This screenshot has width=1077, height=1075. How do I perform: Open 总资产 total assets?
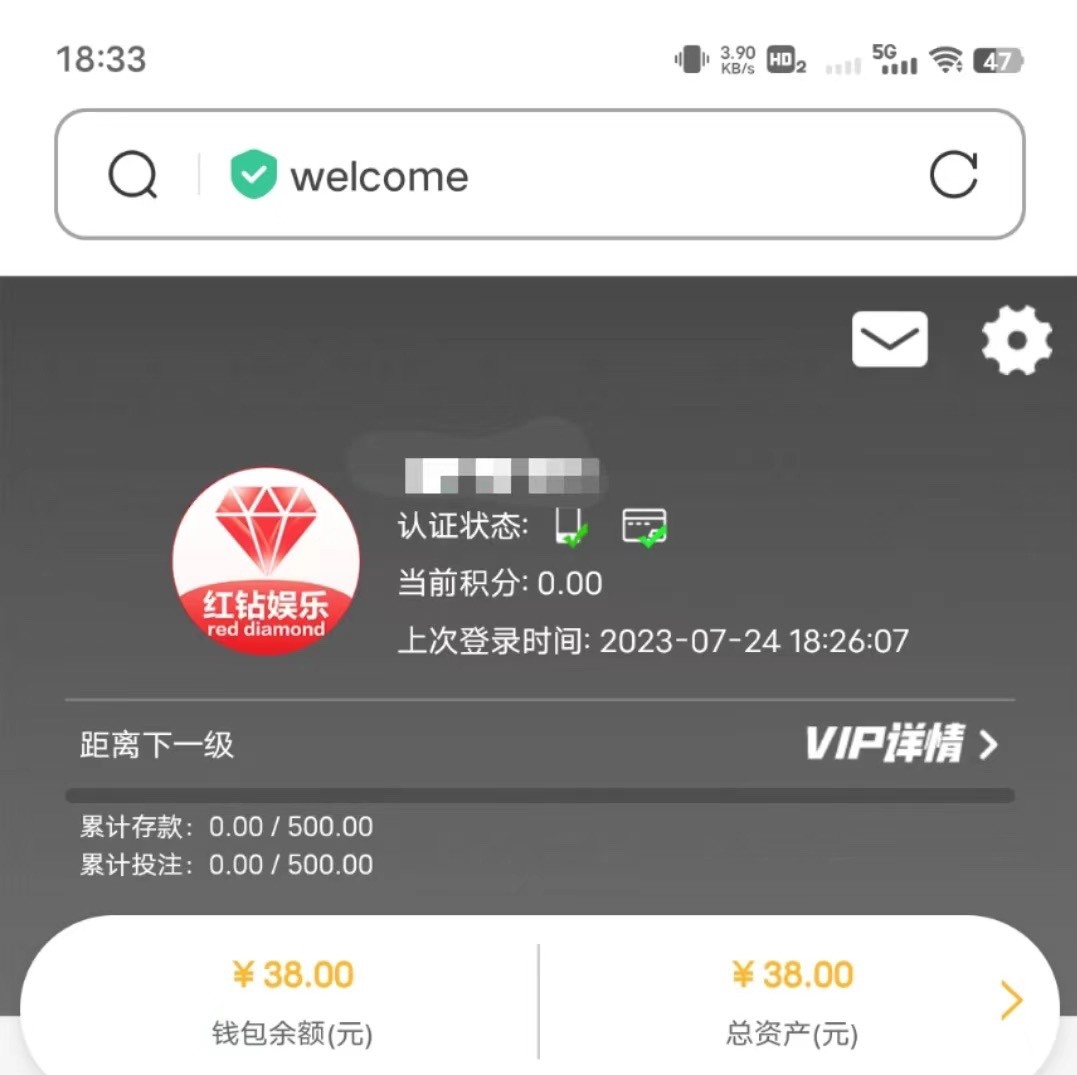click(x=791, y=1000)
